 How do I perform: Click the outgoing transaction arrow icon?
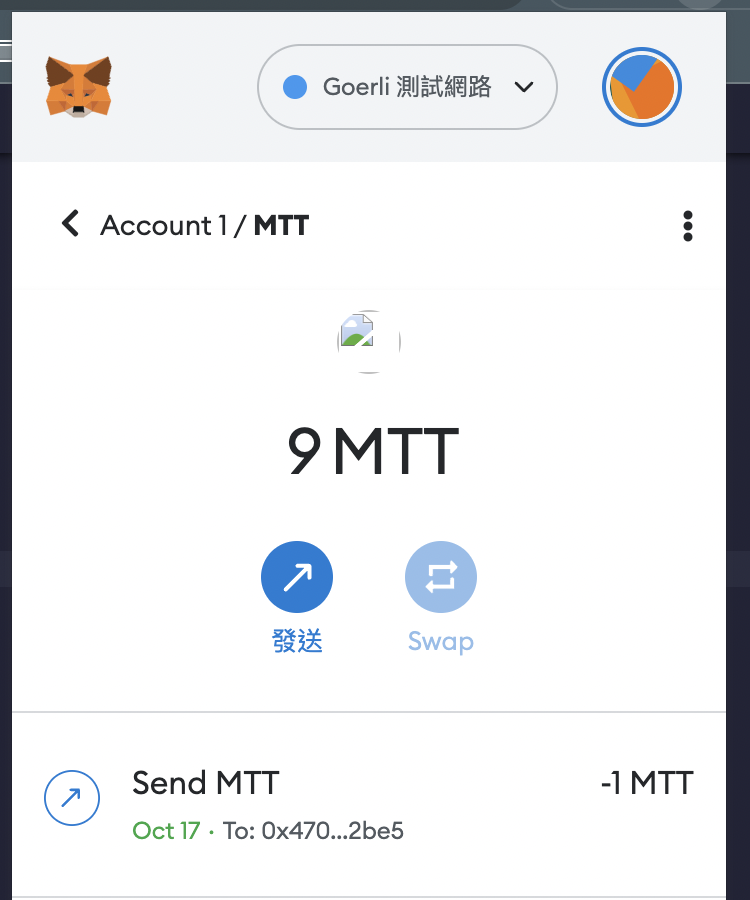pyautogui.click(x=72, y=798)
